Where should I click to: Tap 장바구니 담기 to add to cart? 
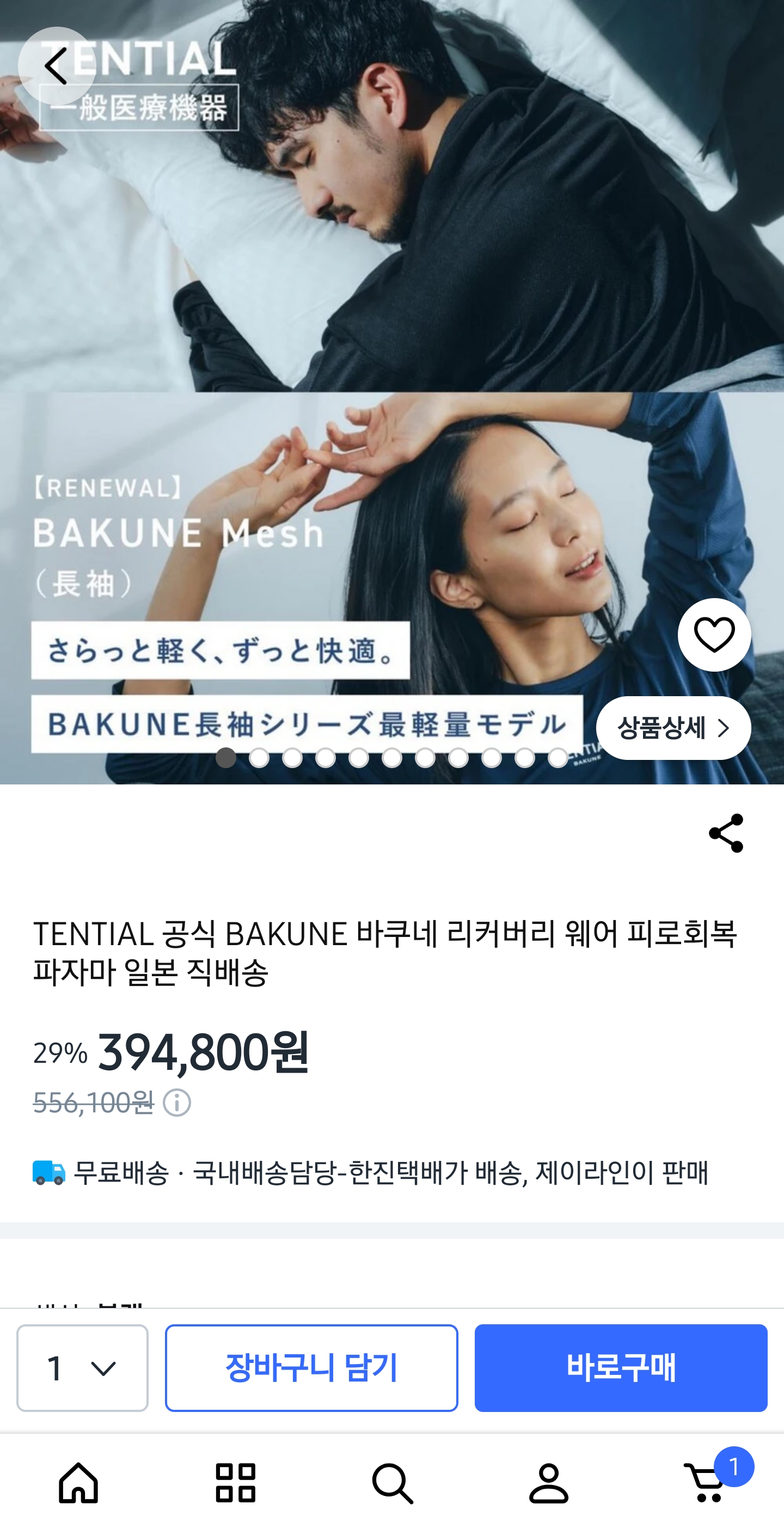pos(311,1368)
